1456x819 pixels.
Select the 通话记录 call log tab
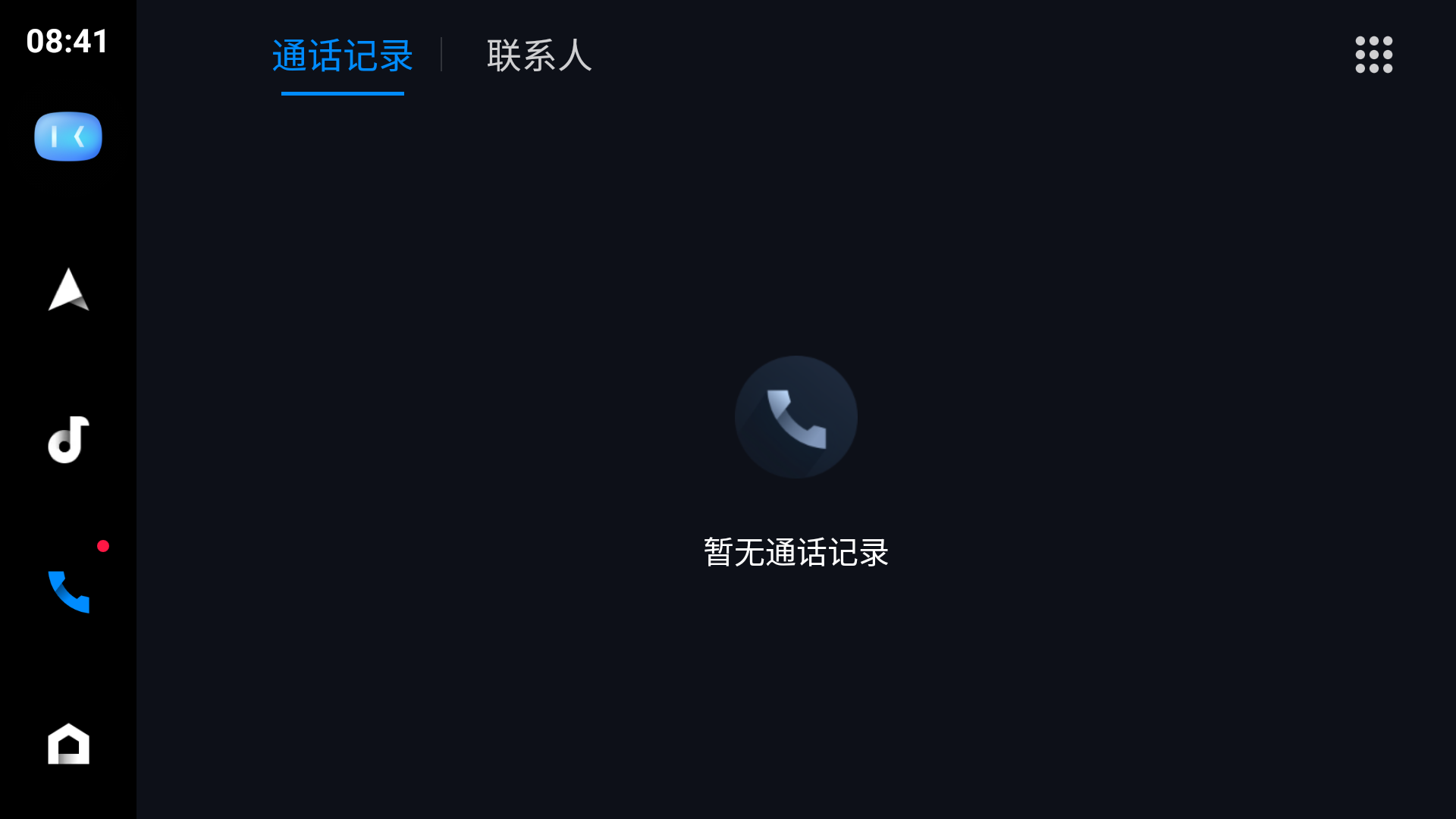pos(342,56)
